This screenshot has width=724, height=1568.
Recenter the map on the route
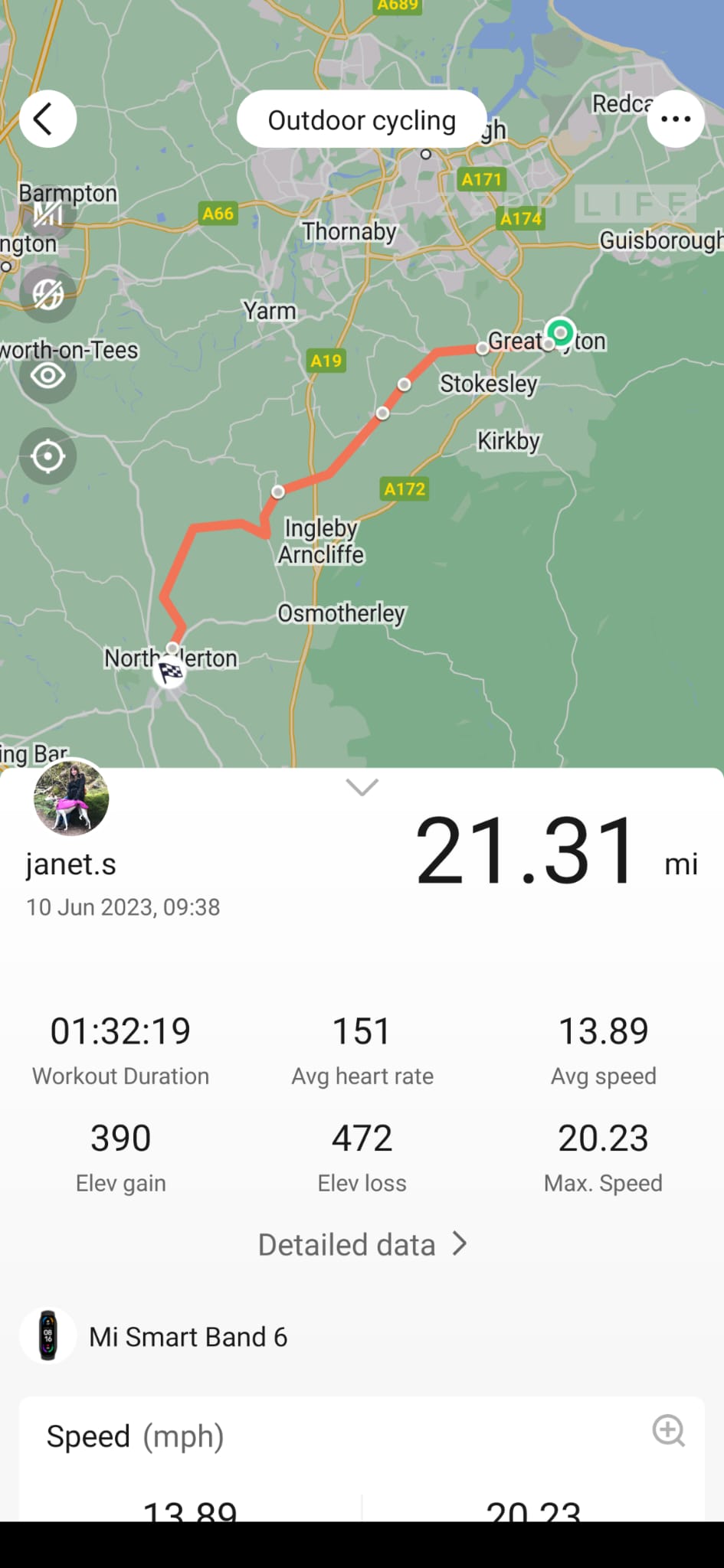pos(48,456)
